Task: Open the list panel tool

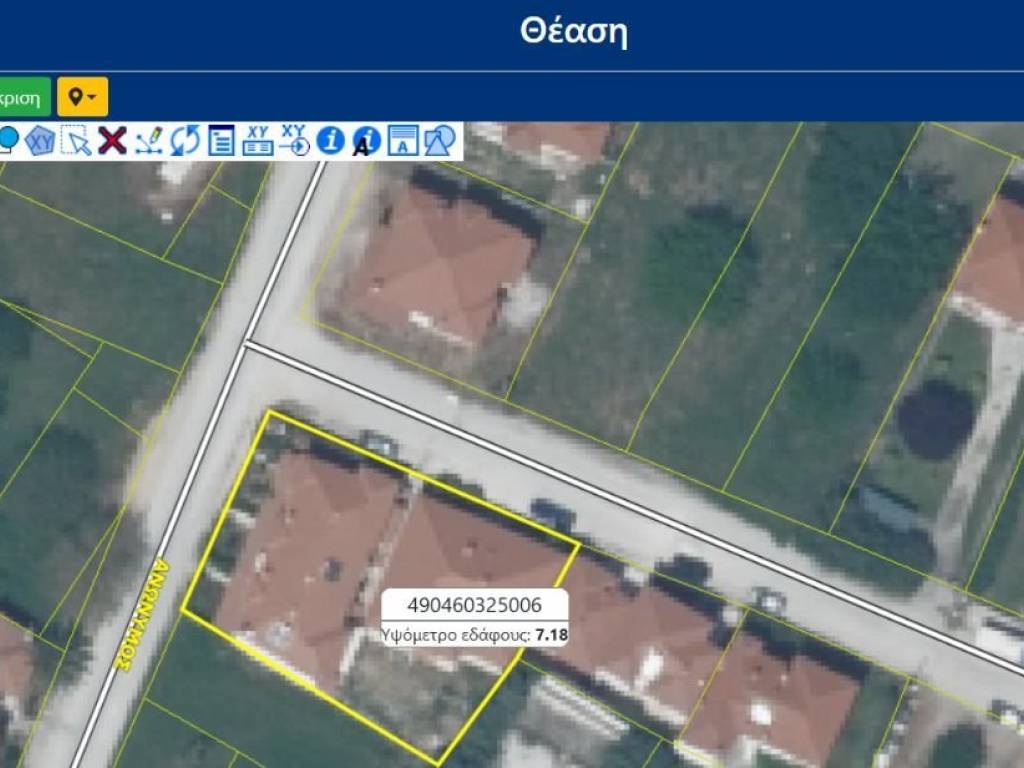Action: tap(221, 141)
